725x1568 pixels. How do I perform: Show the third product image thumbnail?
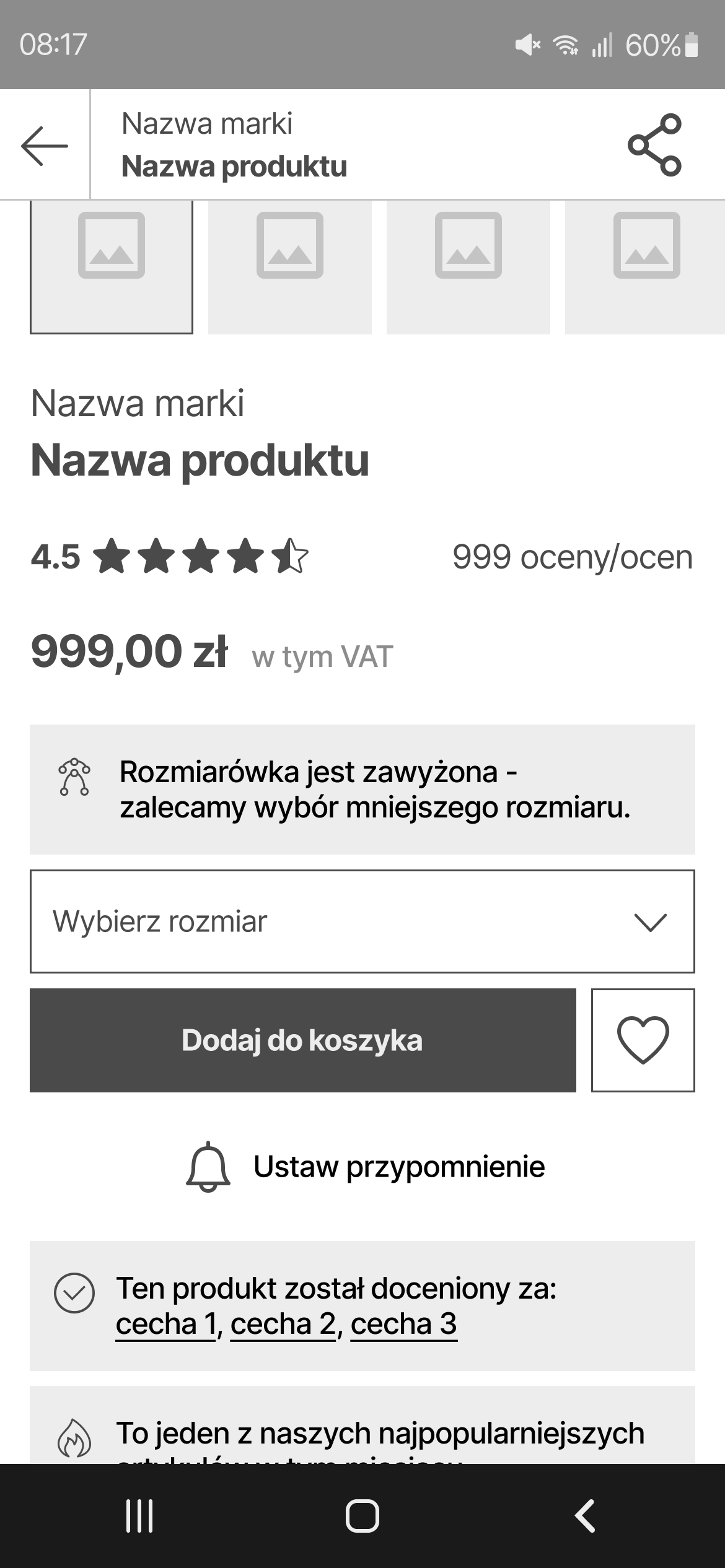(x=468, y=266)
